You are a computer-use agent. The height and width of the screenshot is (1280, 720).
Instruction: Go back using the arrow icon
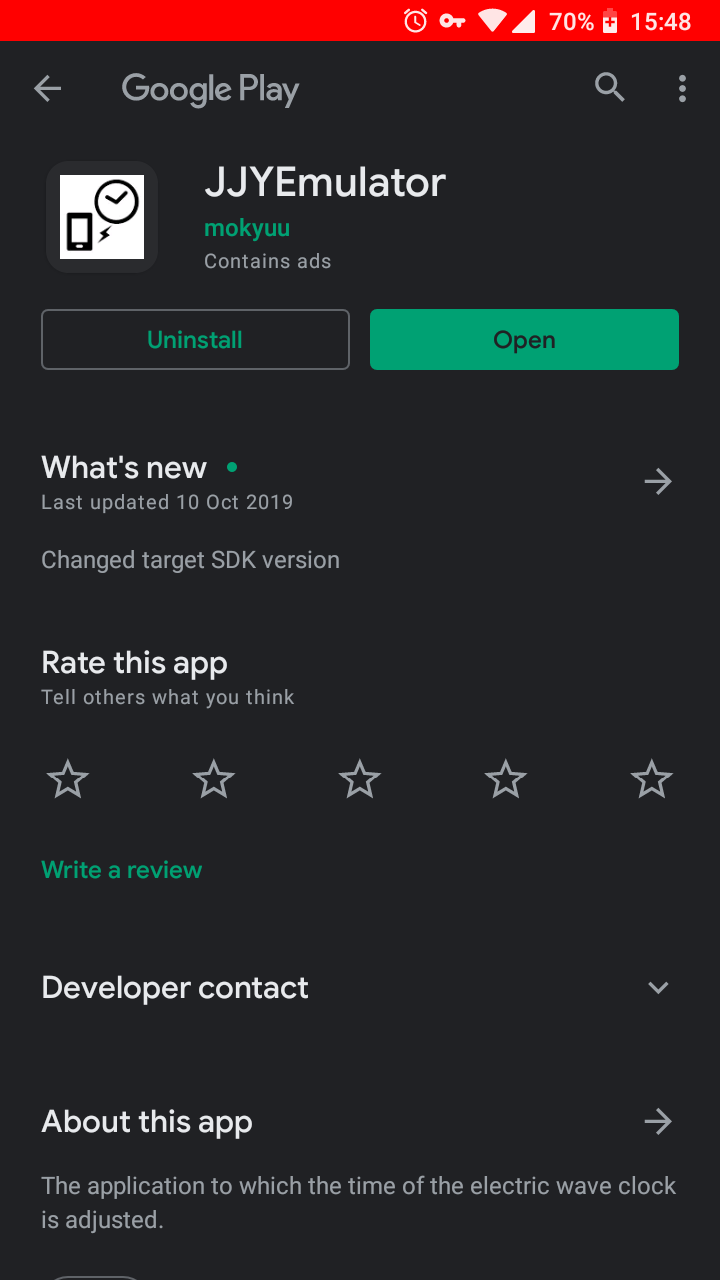click(x=48, y=89)
